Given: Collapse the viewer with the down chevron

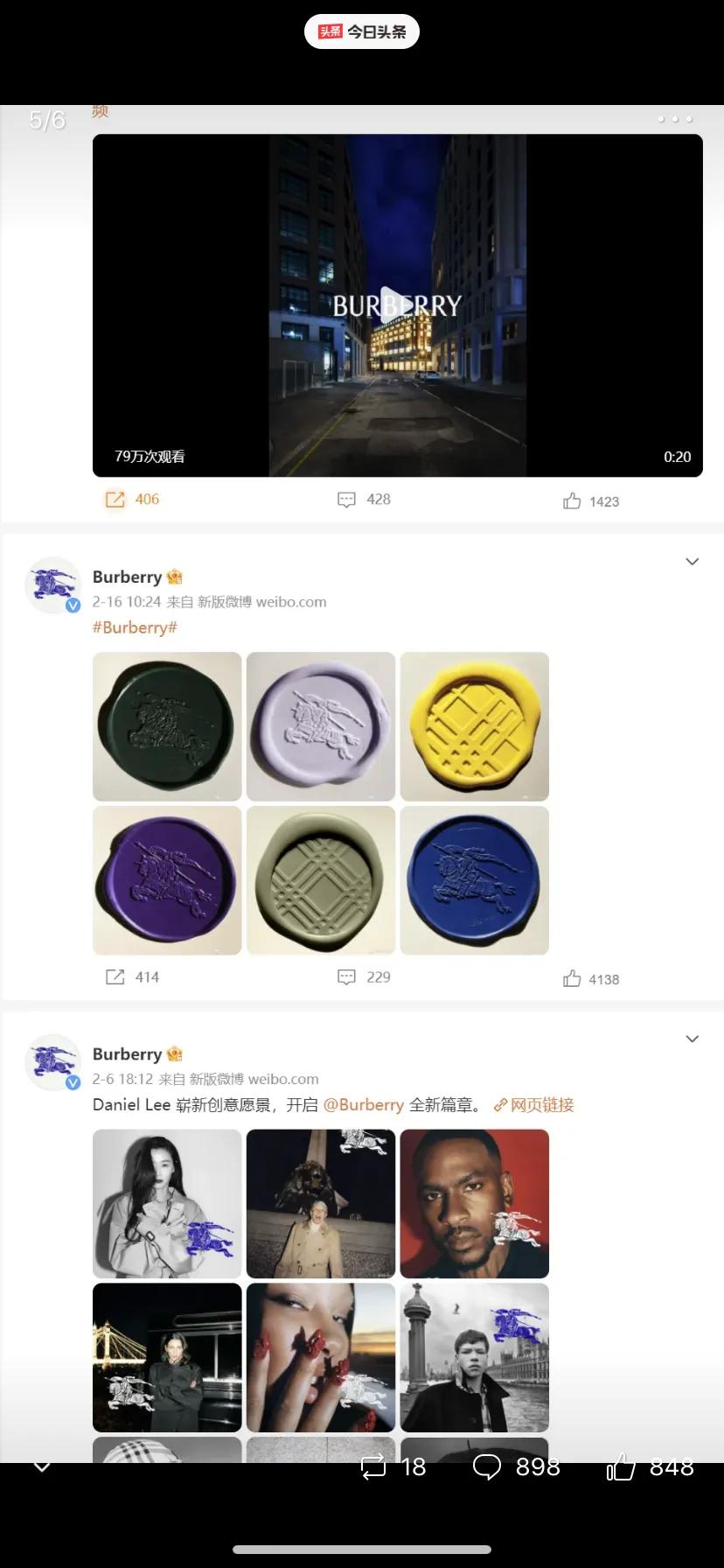Looking at the screenshot, I should point(42,1466).
